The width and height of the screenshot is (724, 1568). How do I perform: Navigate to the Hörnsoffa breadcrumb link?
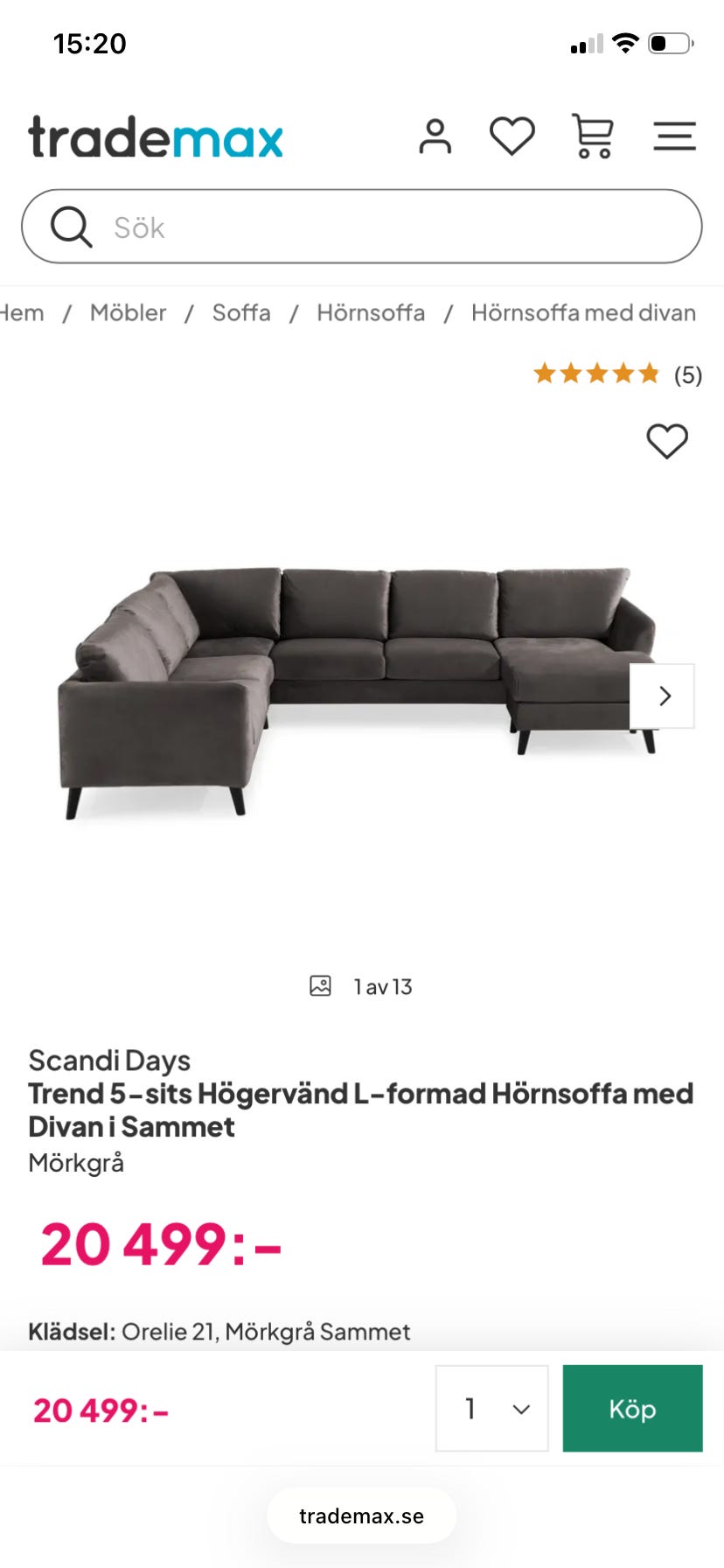point(371,312)
